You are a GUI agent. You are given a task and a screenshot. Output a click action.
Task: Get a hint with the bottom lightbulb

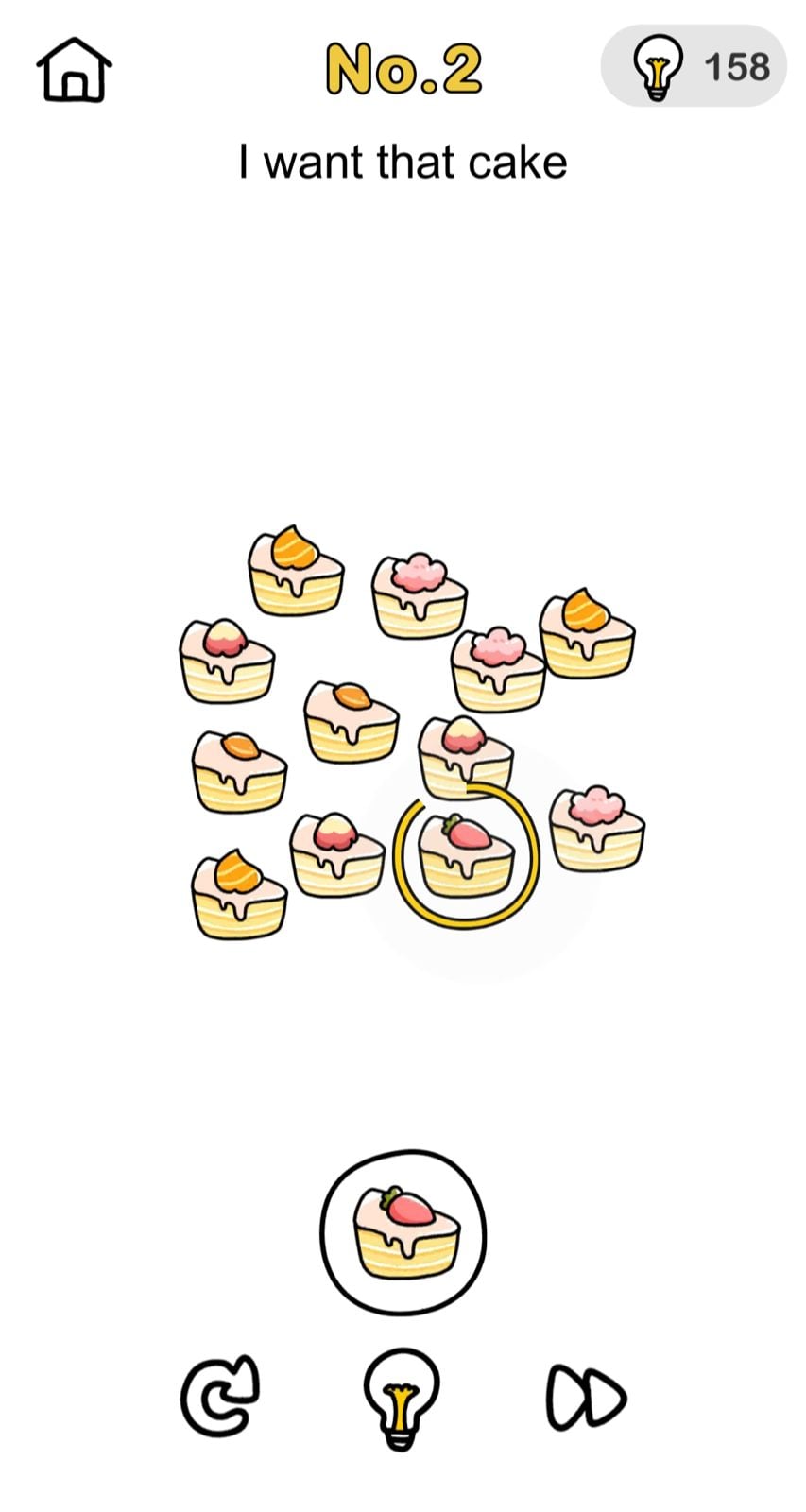[x=402, y=1397]
